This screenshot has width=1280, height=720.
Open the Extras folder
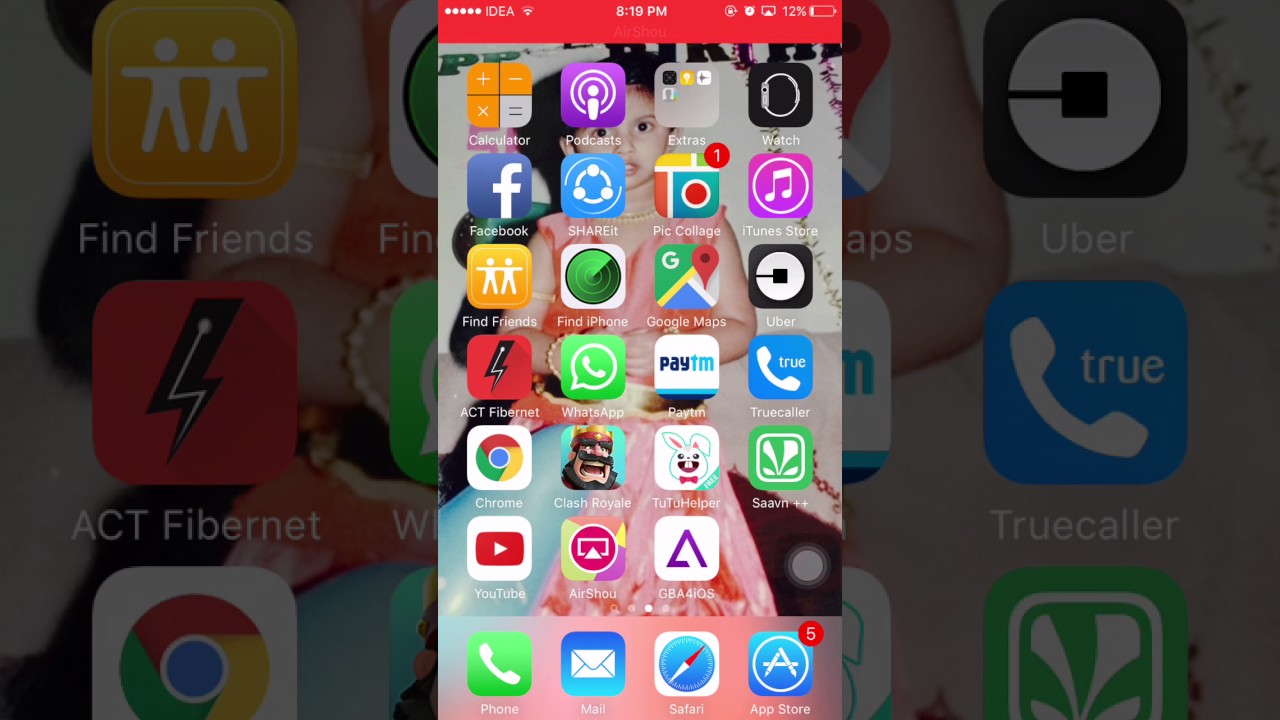point(686,96)
